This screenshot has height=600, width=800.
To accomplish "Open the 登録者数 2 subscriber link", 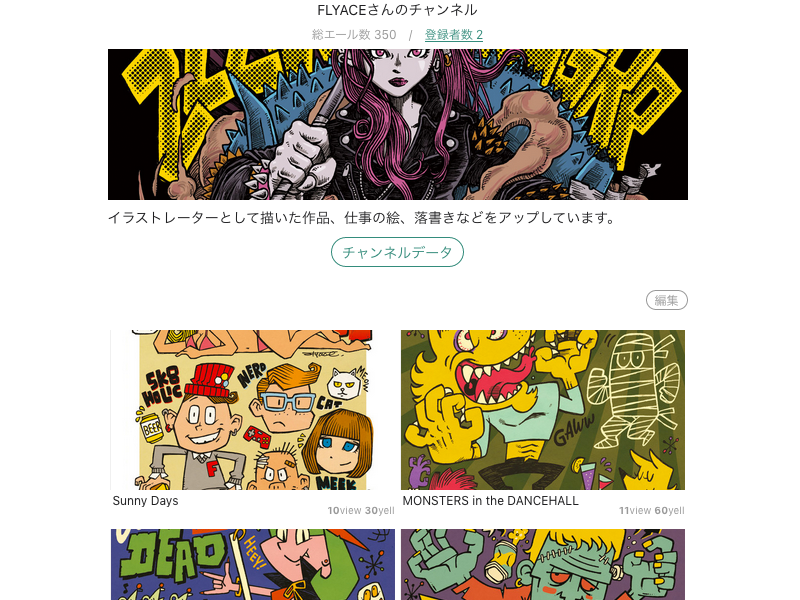I will [x=453, y=35].
